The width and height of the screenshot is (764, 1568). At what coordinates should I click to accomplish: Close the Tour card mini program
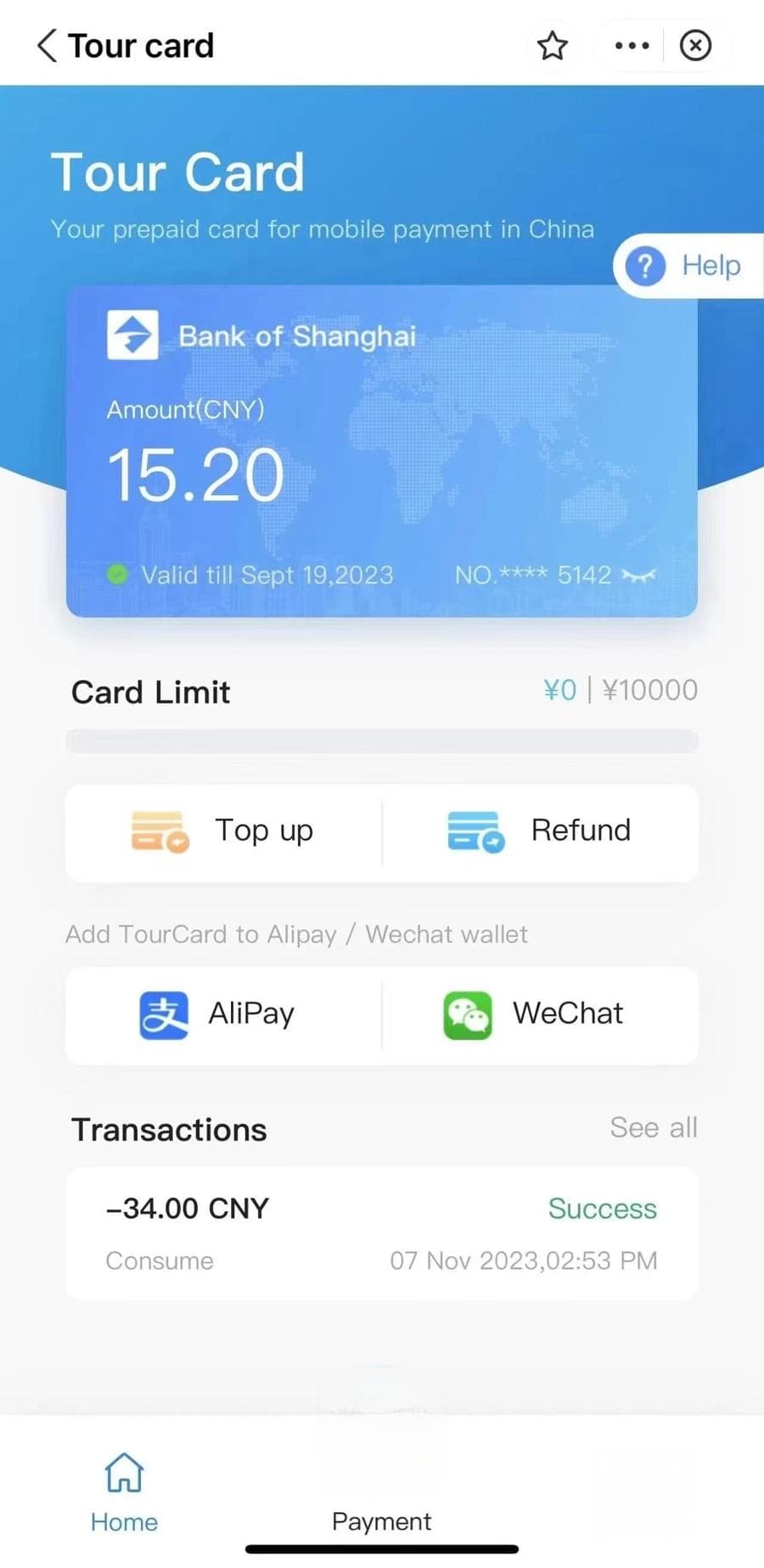coord(695,46)
